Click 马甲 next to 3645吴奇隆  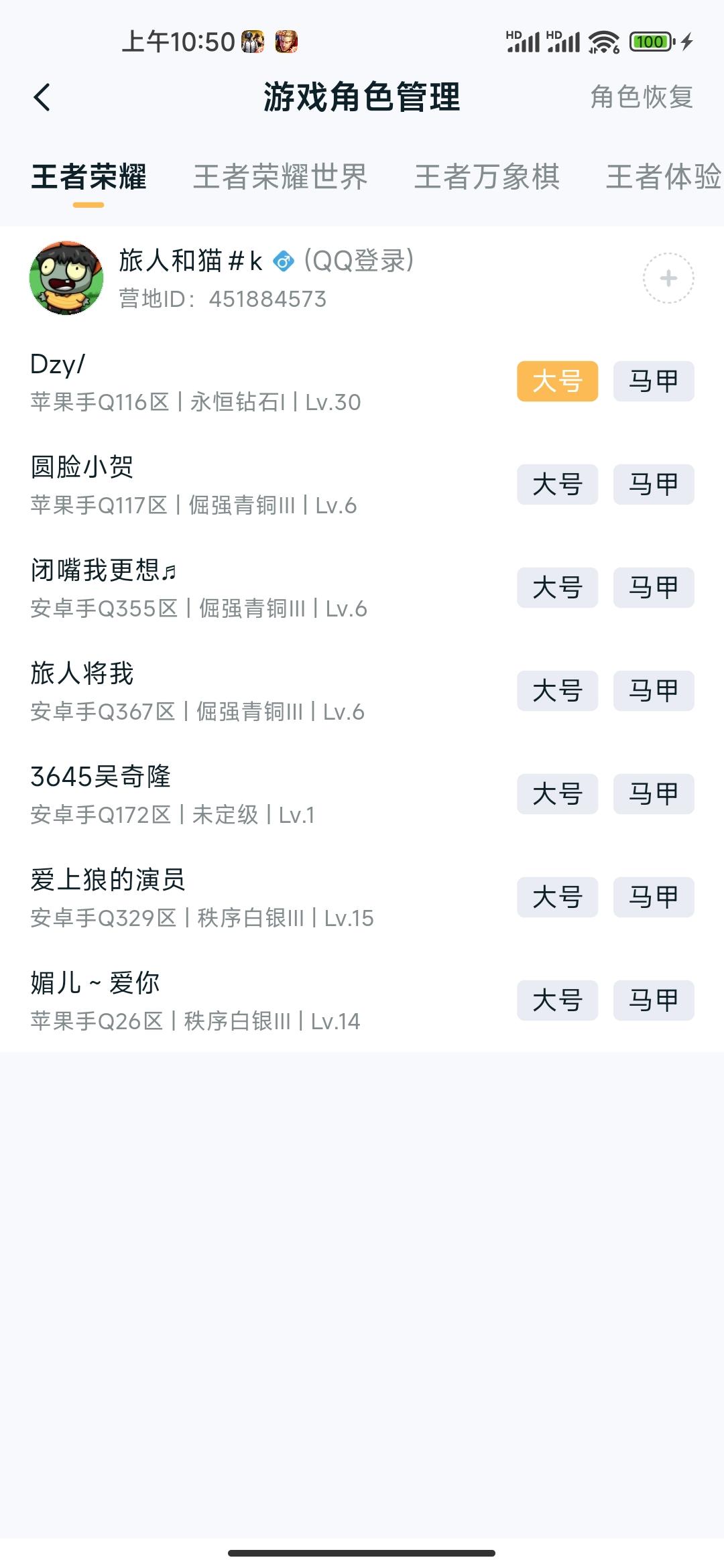(653, 793)
